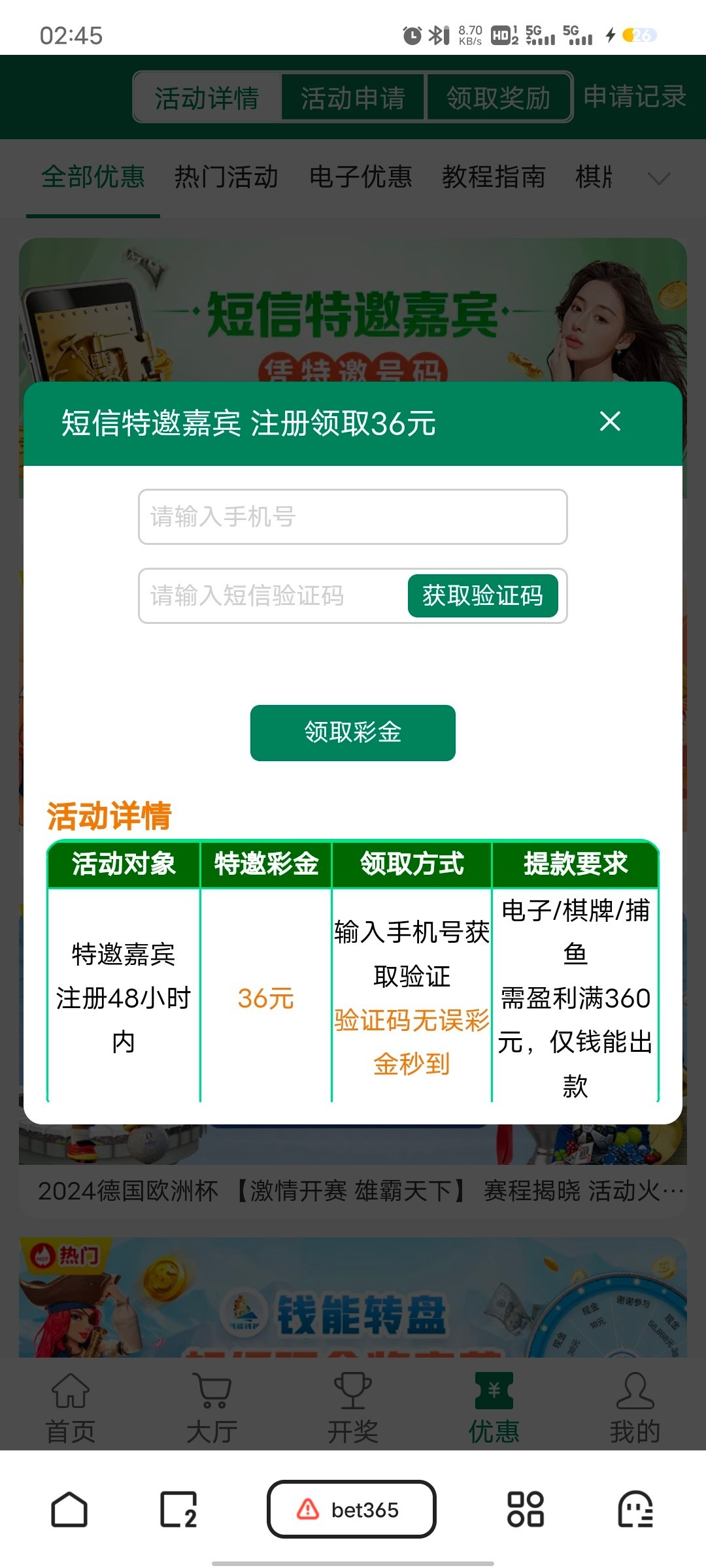Viewport: 706px width, 1568px height.
Task: Select the 电子优惠 category tab
Action: tap(360, 177)
